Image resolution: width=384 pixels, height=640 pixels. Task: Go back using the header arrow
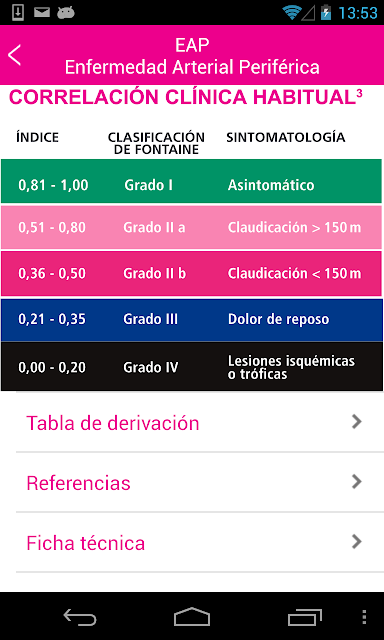pyautogui.click(x=15, y=55)
